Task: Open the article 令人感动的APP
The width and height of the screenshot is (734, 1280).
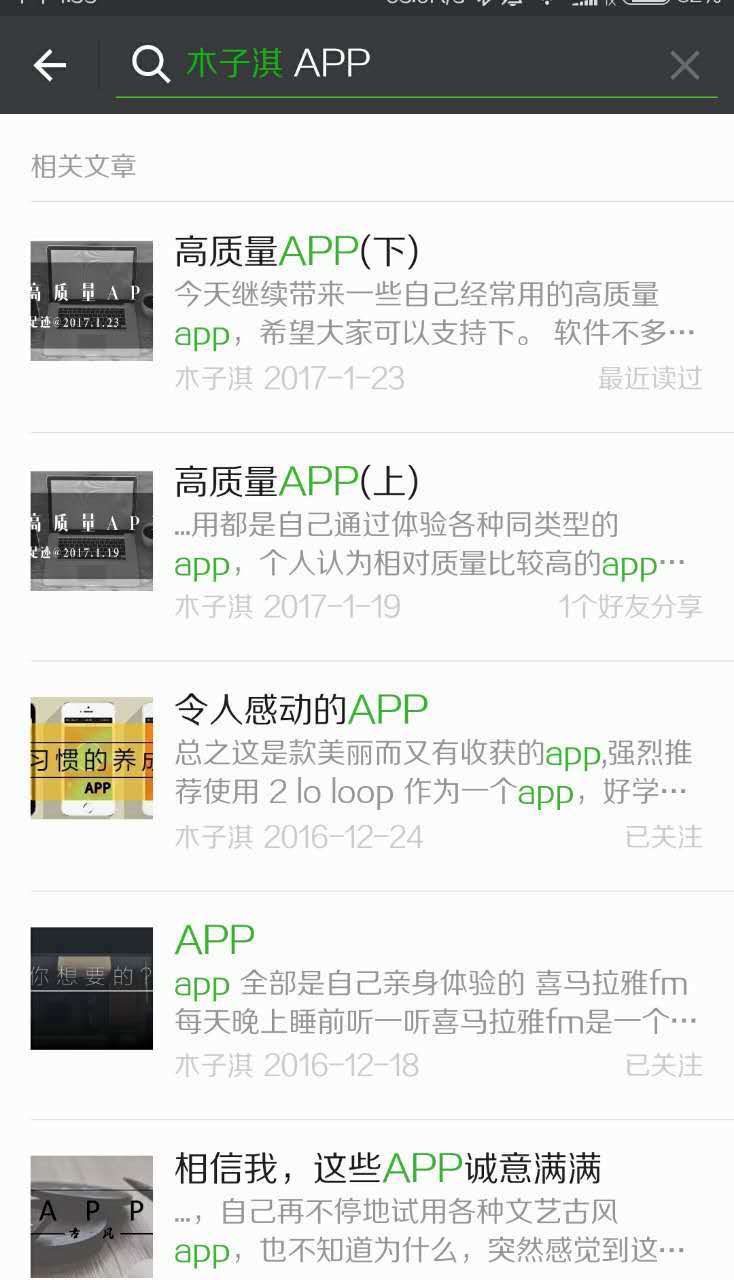Action: pos(300,708)
